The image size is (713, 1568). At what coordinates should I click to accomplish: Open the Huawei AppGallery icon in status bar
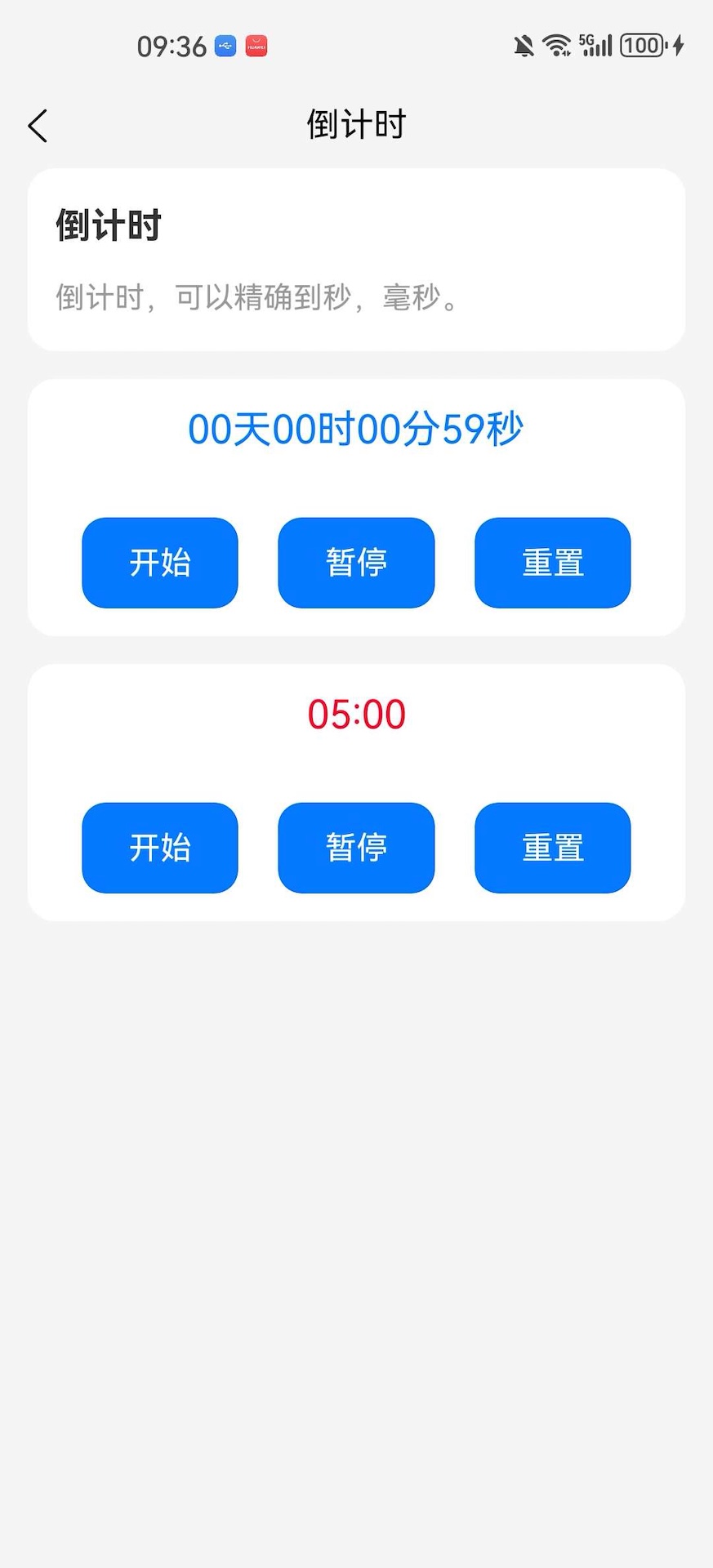(256, 47)
